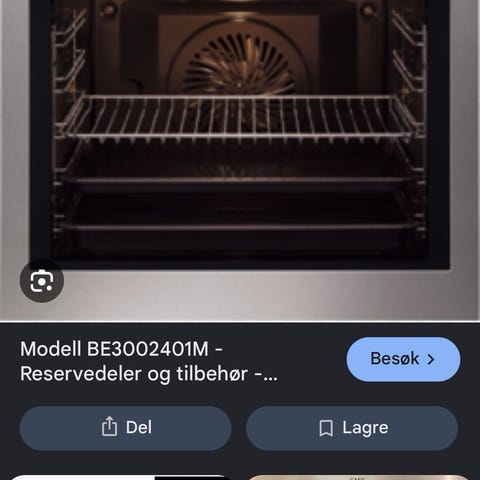Save the image with Lagre

tap(352, 428)
